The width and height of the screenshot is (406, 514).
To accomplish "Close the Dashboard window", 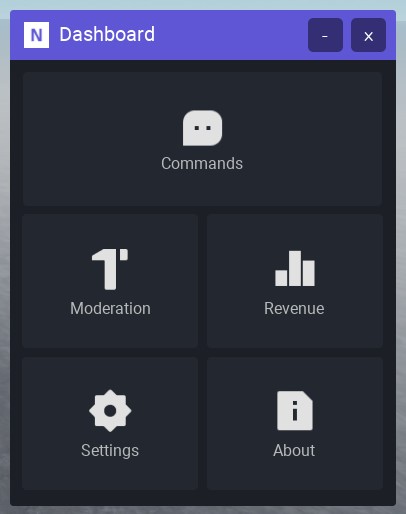I will click(x=368, y=35).
